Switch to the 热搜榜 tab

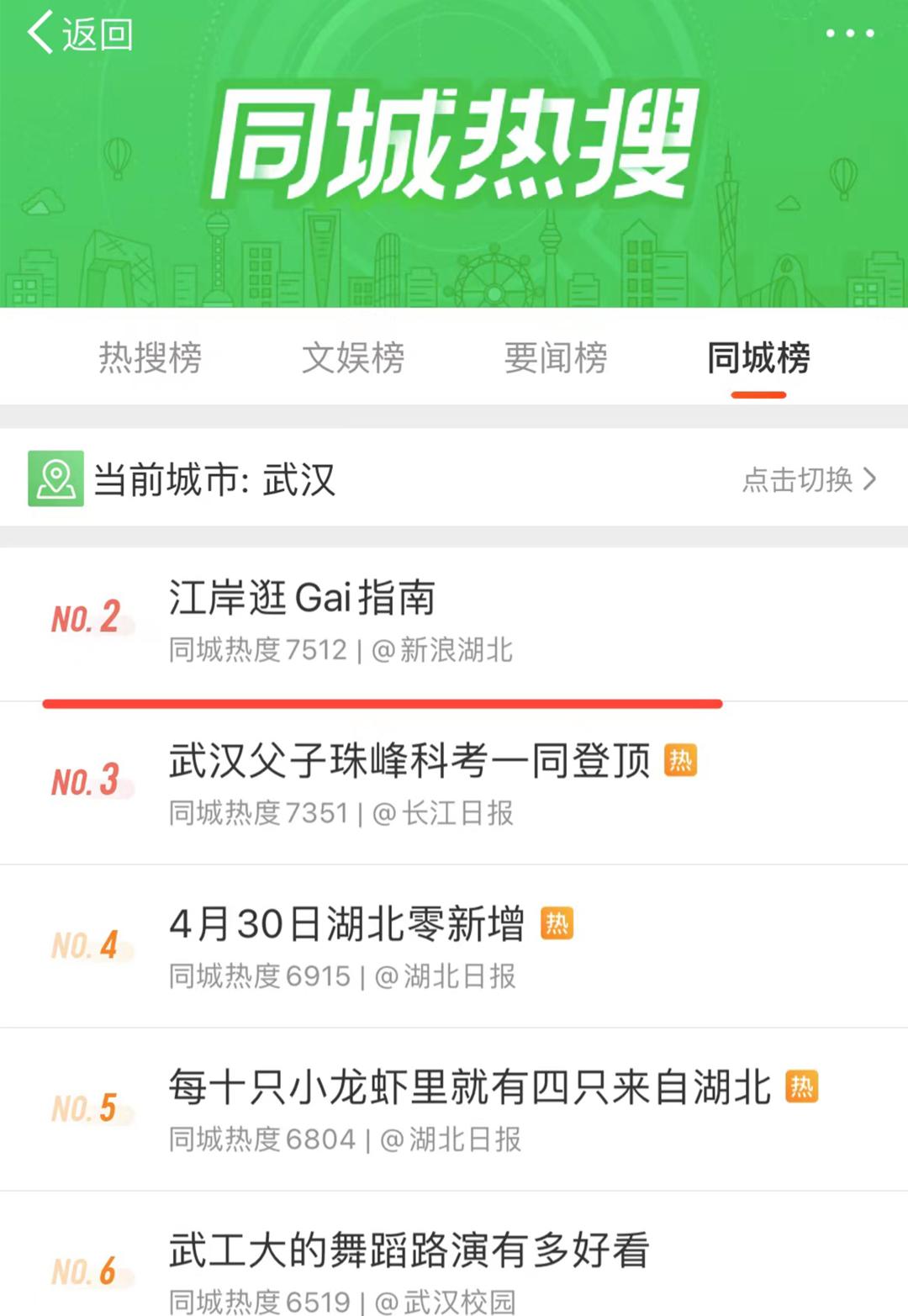pos(150,358)
